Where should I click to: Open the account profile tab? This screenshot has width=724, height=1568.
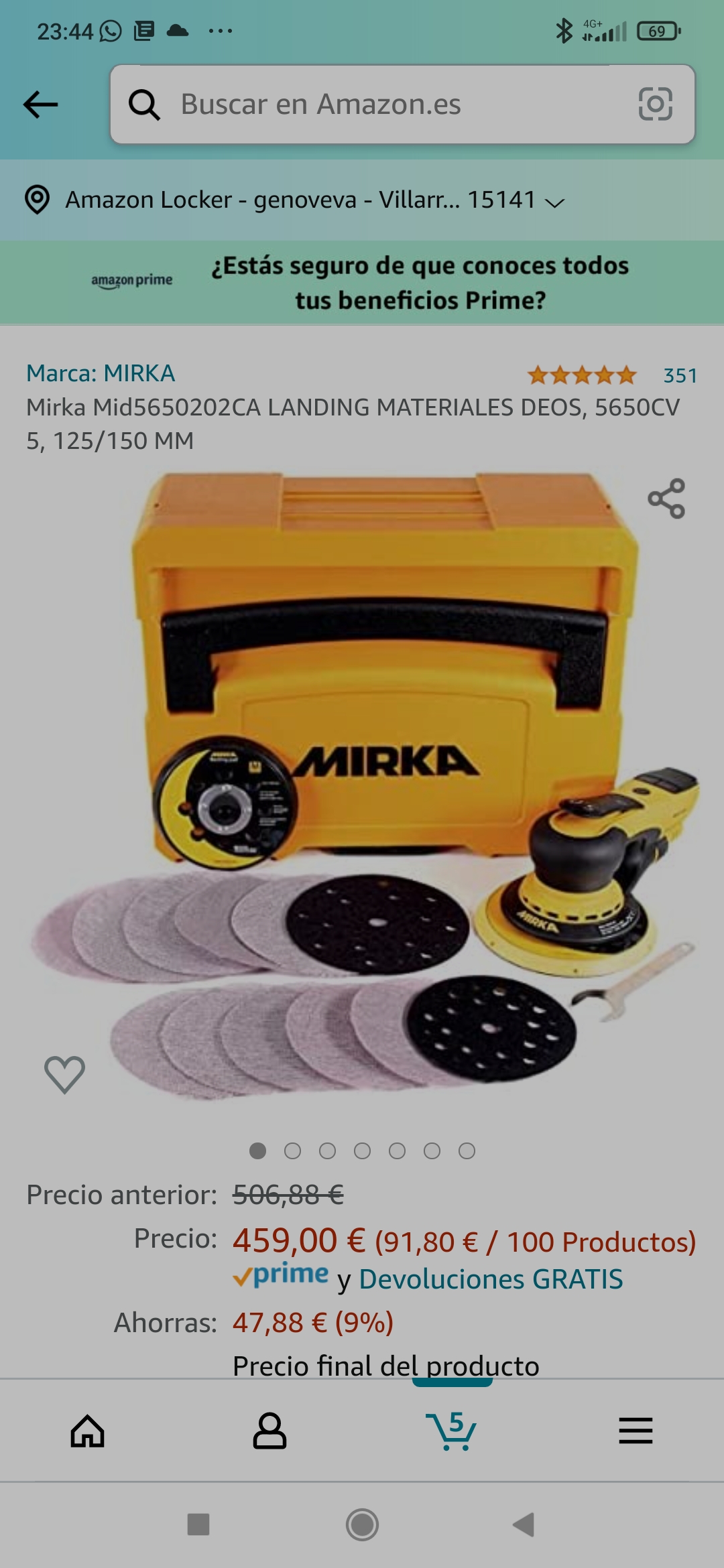(x=269, y=1431)
